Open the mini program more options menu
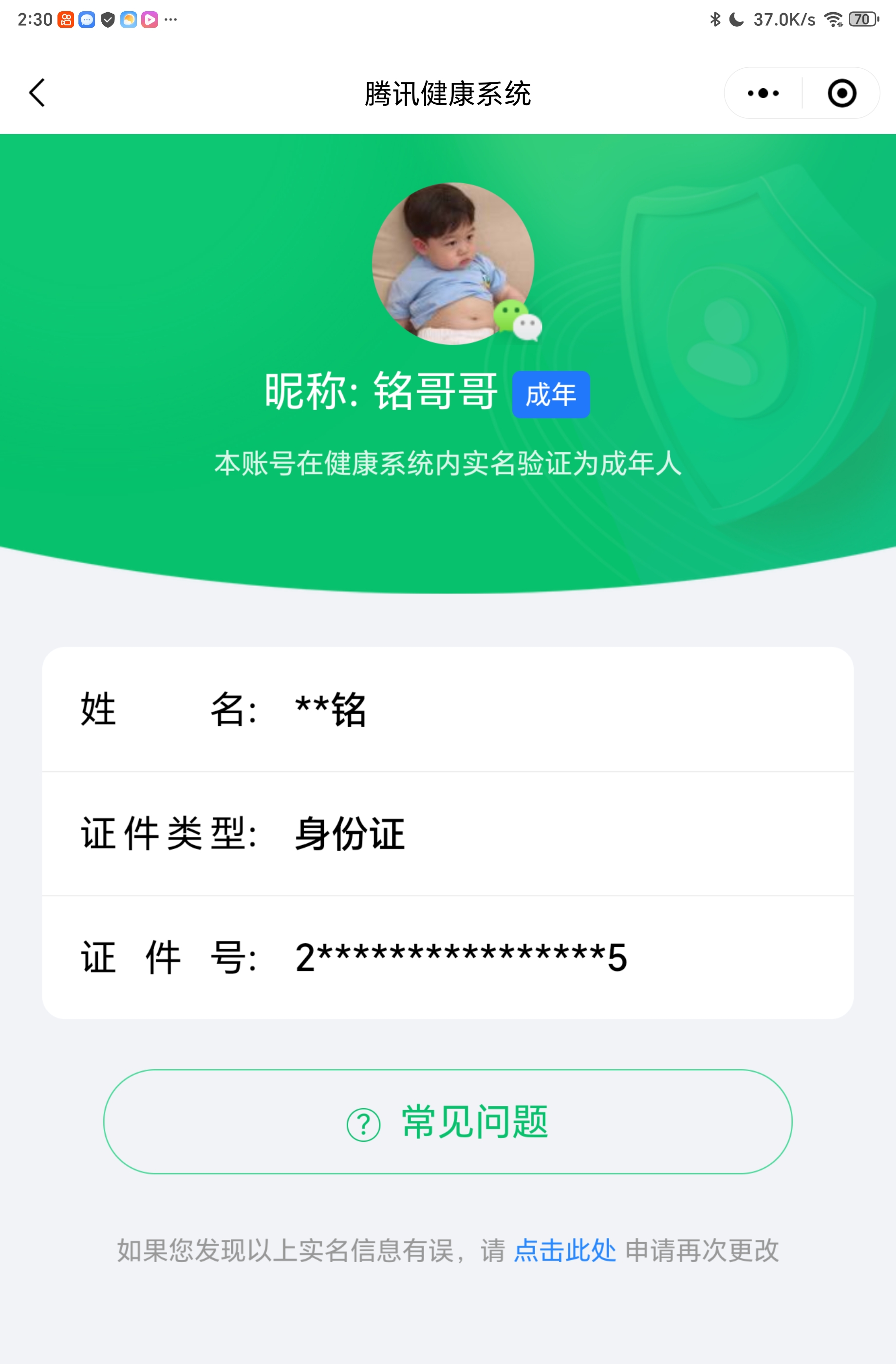 tap(763, 93)
